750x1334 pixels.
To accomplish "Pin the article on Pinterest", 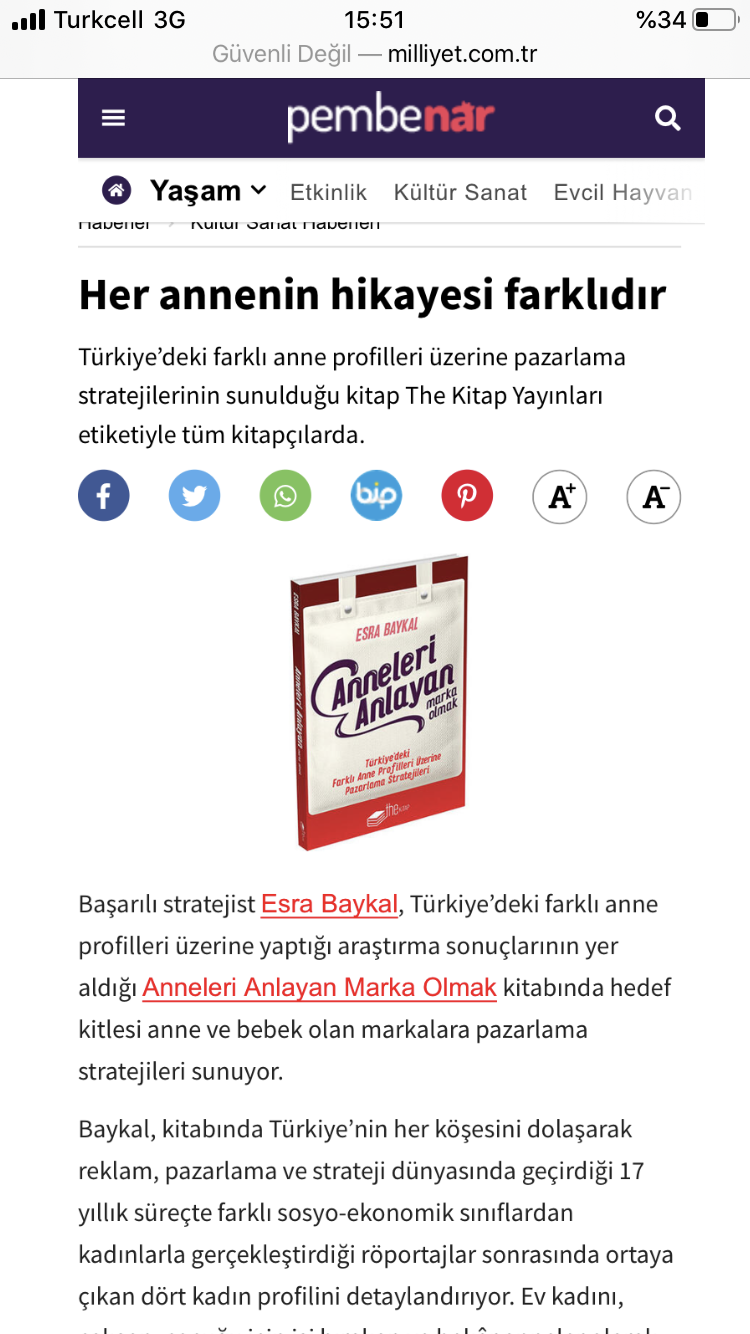I will point(467,495).
